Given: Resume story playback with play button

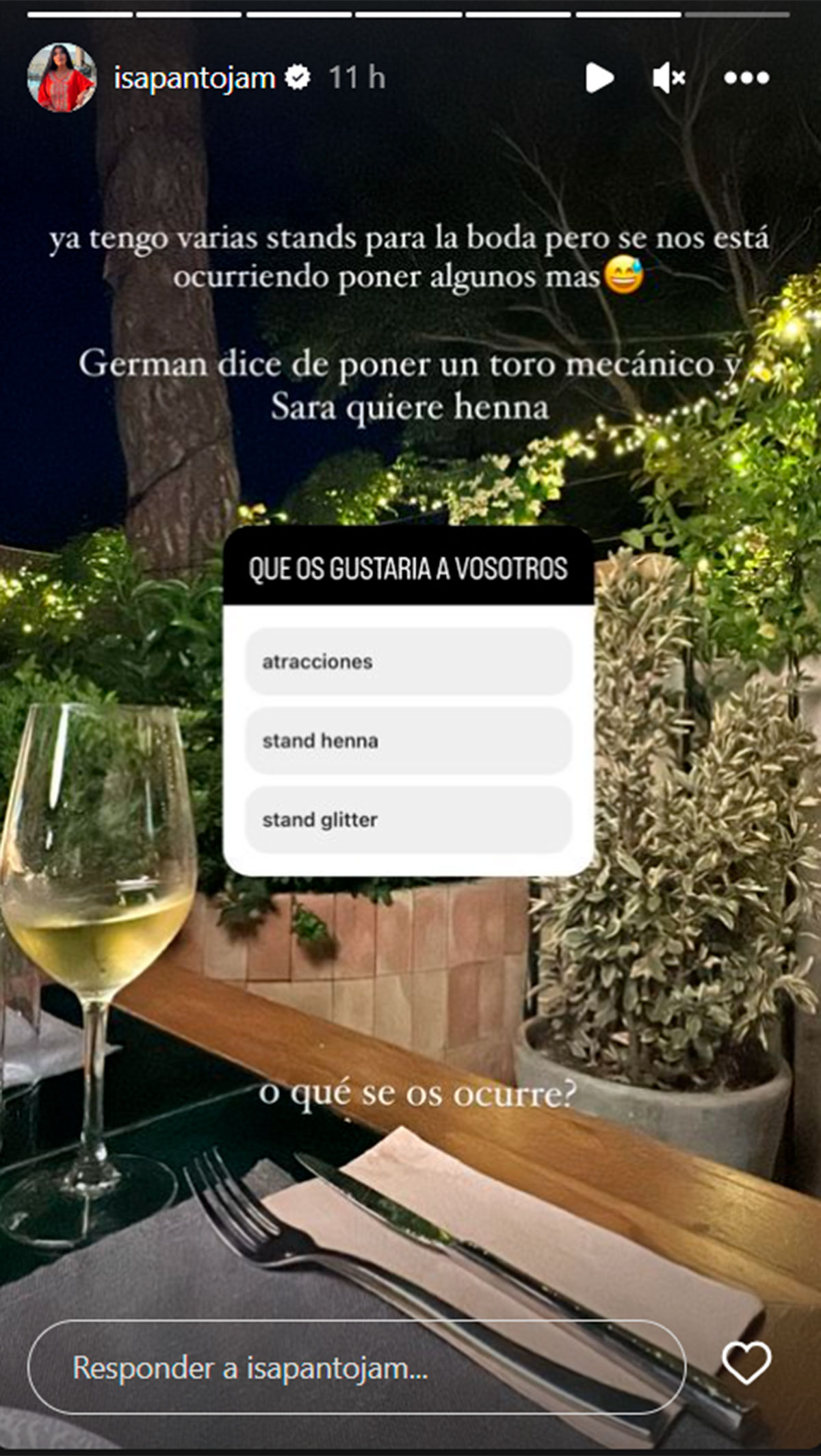Looking at the screenshot, I should pos(599,78).
